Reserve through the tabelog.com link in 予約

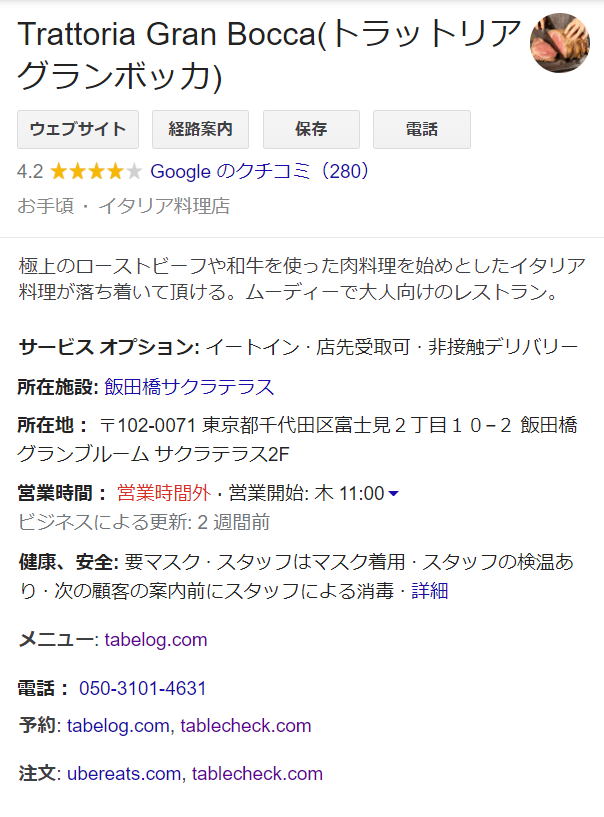point(117,725)
